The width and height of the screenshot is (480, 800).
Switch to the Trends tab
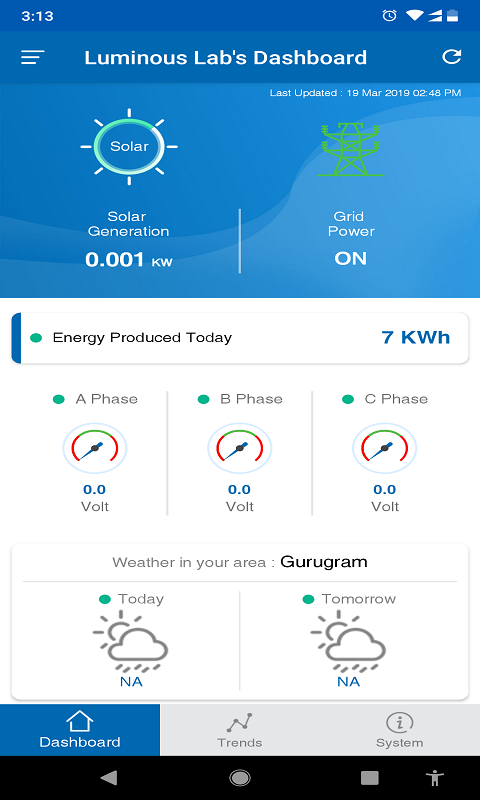pos(240,730)
